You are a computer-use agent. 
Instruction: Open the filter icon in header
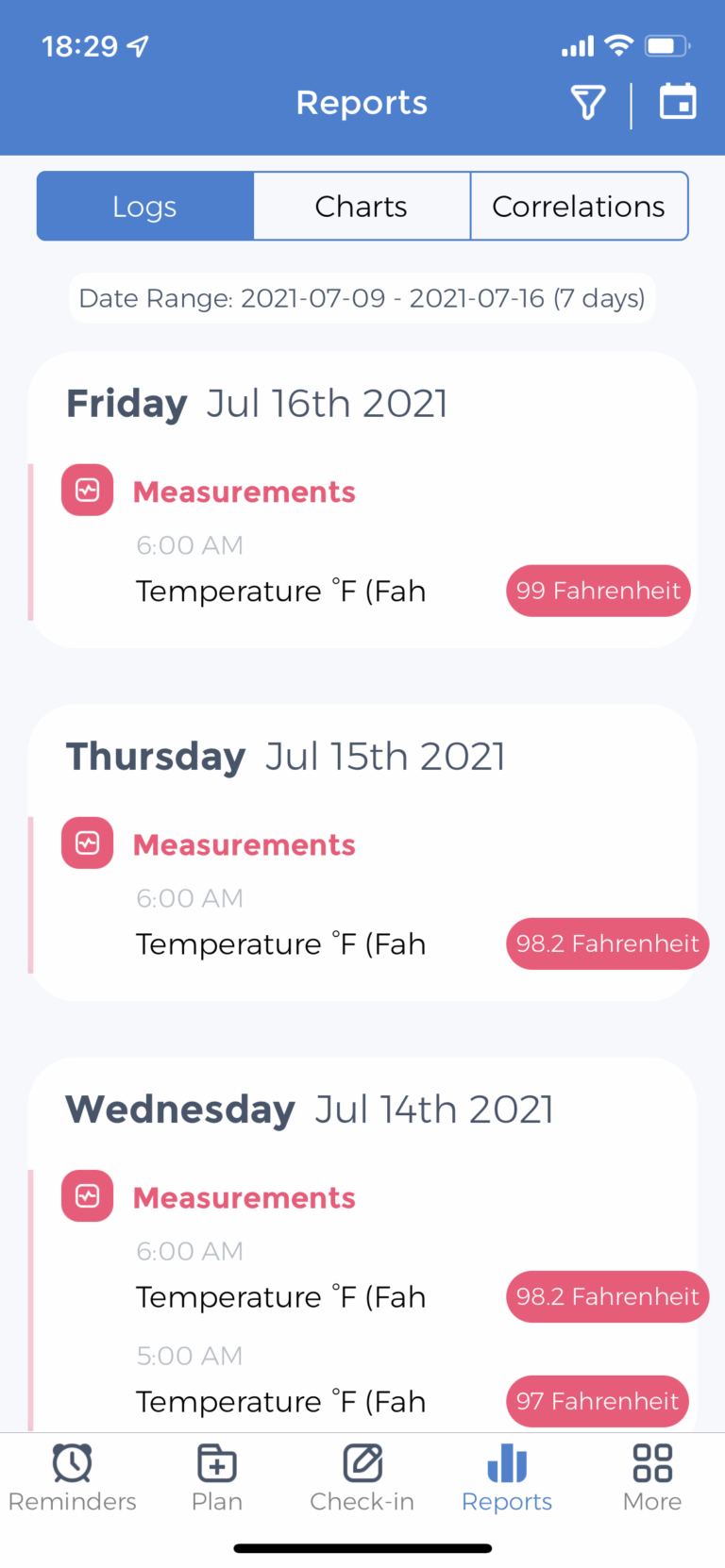tap(587, 103)
